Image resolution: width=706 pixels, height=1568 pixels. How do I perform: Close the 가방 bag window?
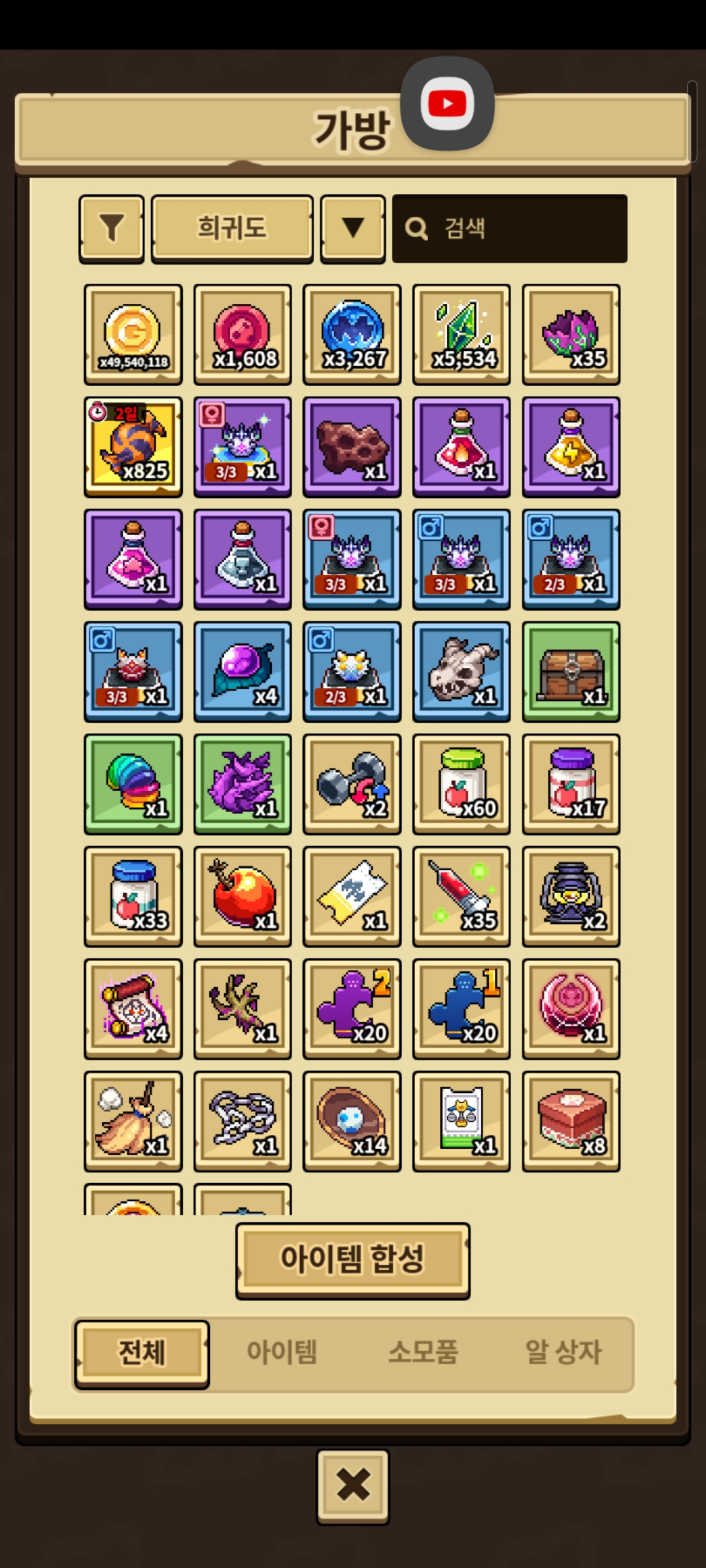click(x=353, y=1486)
